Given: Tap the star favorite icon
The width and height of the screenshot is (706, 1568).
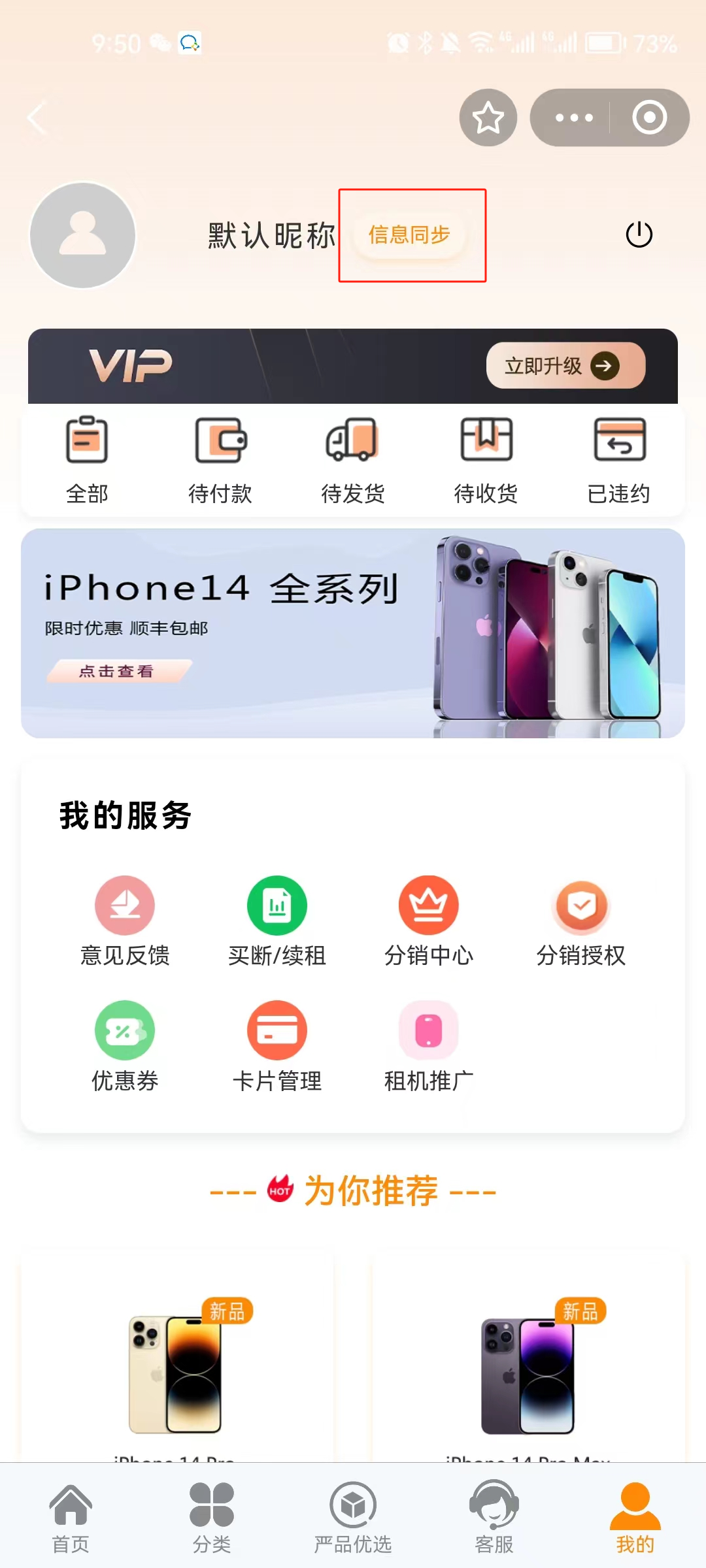Looking at the screenshot, I should (x=488, y=118).
